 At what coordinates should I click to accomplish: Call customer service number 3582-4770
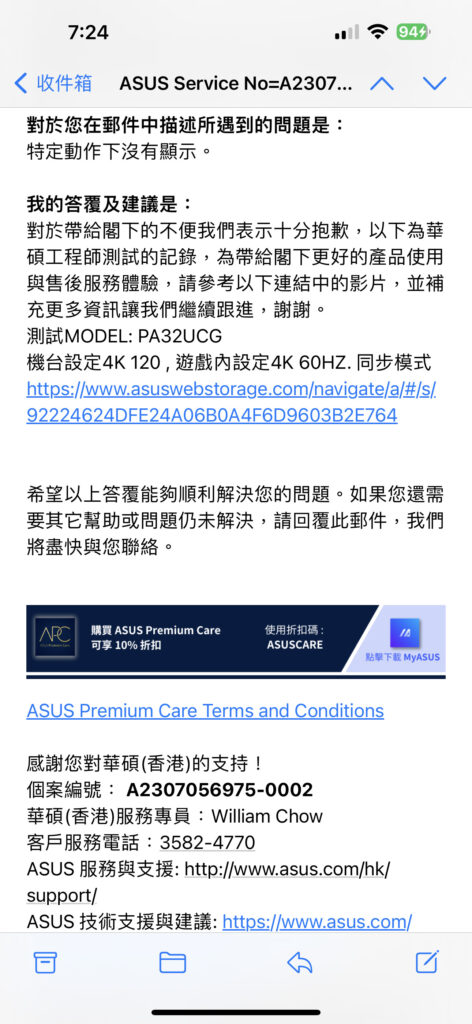pos(207,843)
